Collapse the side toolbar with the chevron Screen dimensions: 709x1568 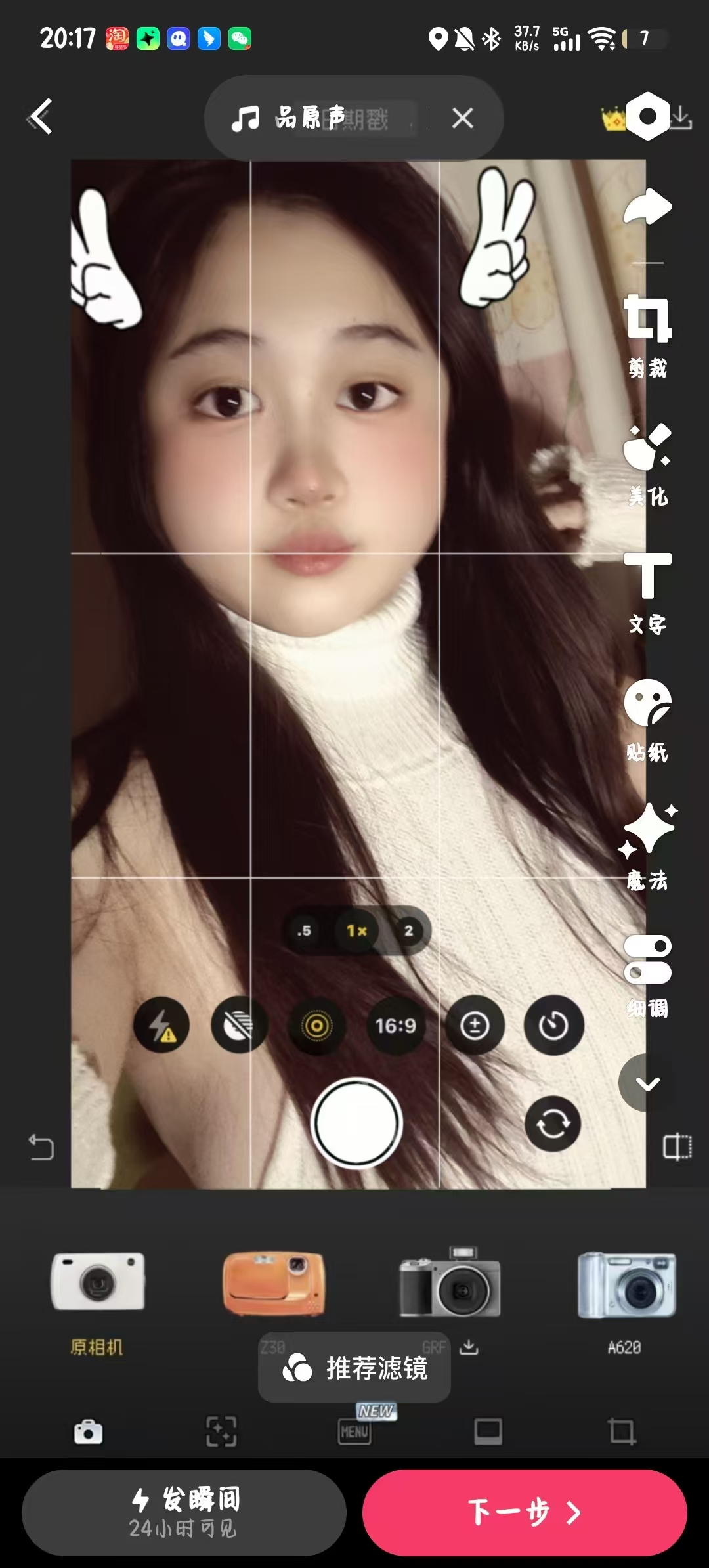tap(647, 1083)
